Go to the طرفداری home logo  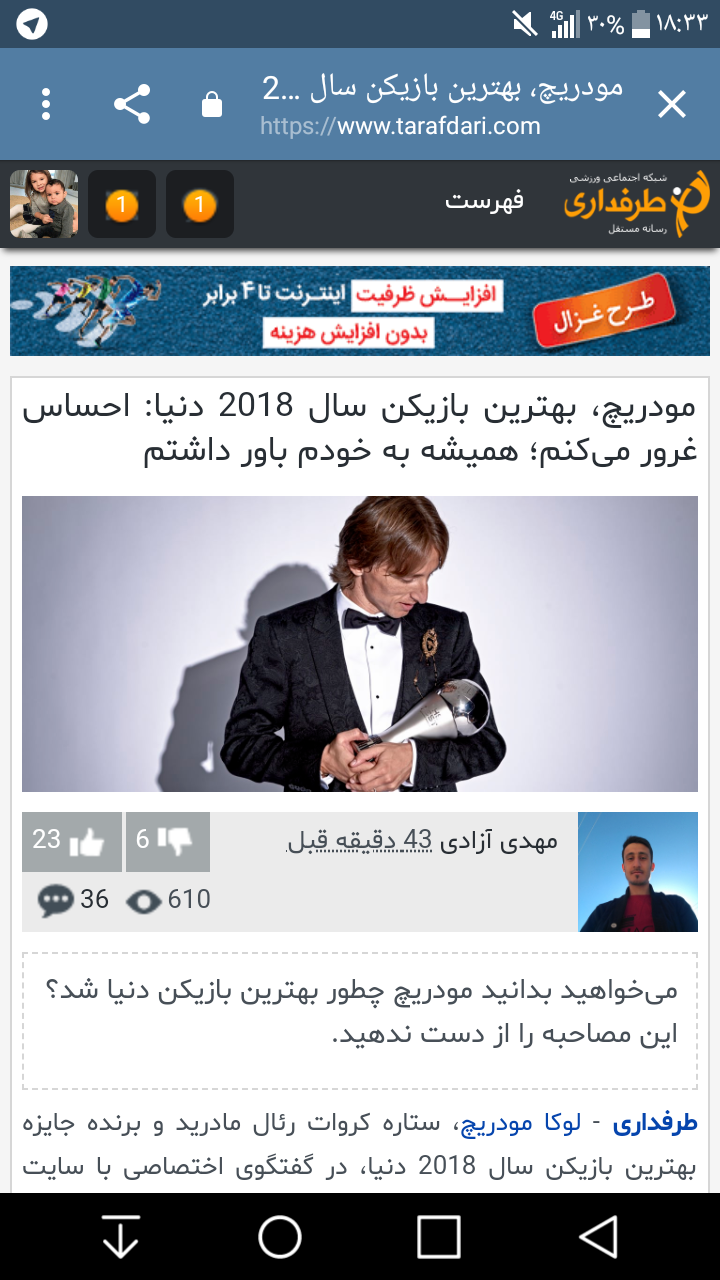tap(637, 203)
